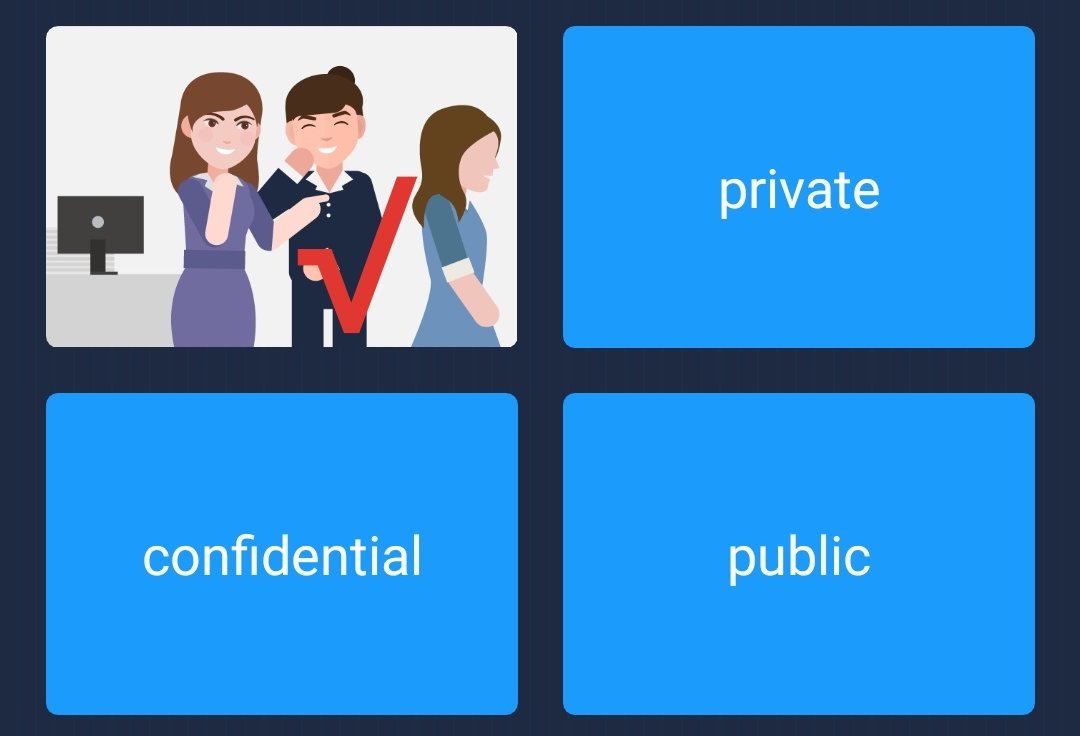Pick the 'public' answer card
This screenshot has height=736, width=1080.
click(798, 554)
